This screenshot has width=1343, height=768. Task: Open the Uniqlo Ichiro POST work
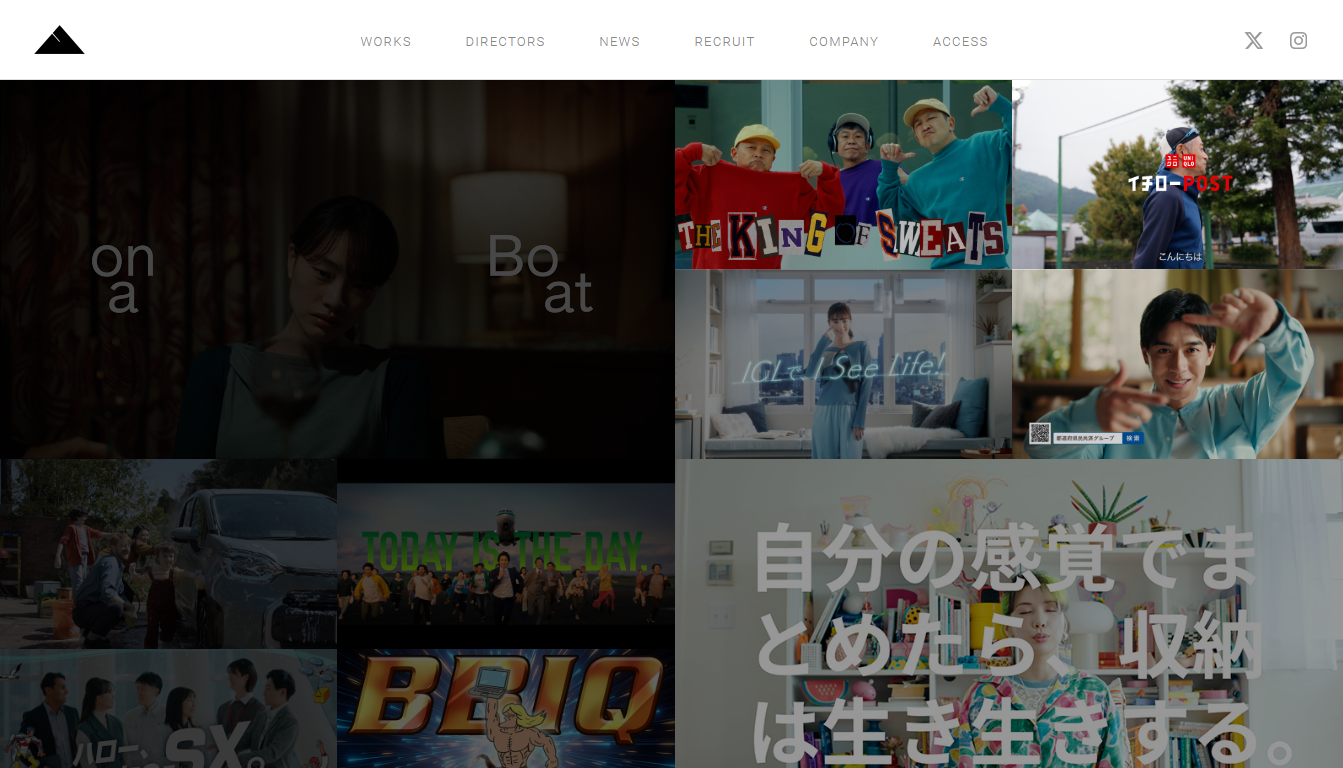pyautogui.click(x=1177, y=175)
